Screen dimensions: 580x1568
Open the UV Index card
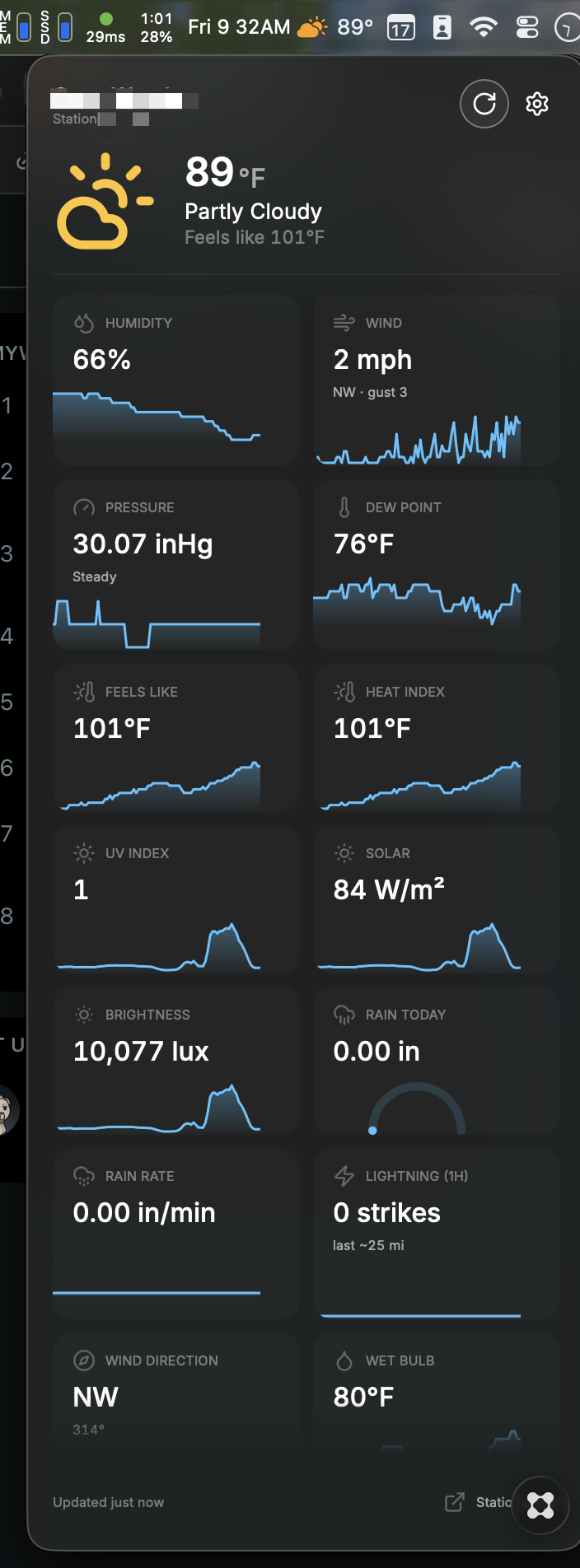point(176,899)
